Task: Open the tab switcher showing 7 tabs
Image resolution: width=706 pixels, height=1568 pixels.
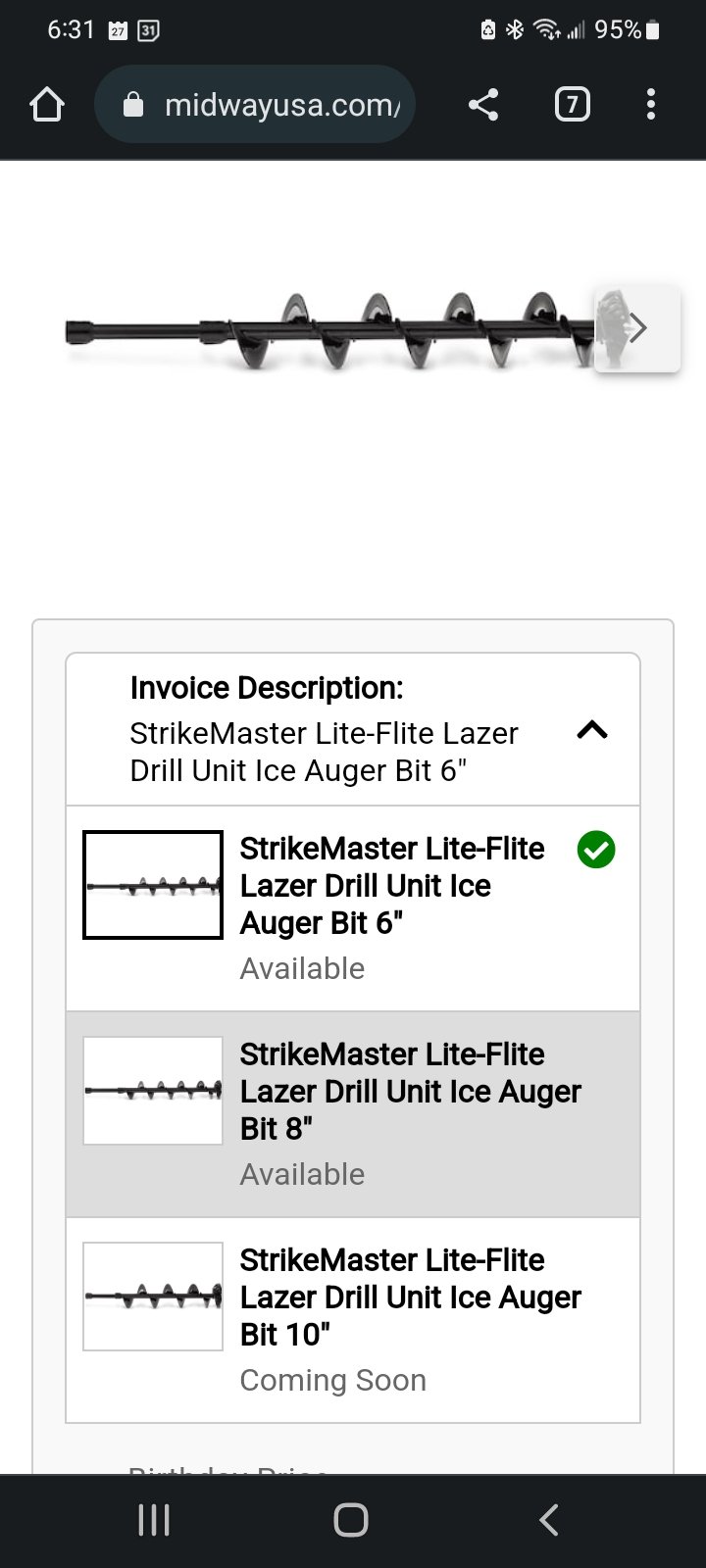Action: click(573, 104)
